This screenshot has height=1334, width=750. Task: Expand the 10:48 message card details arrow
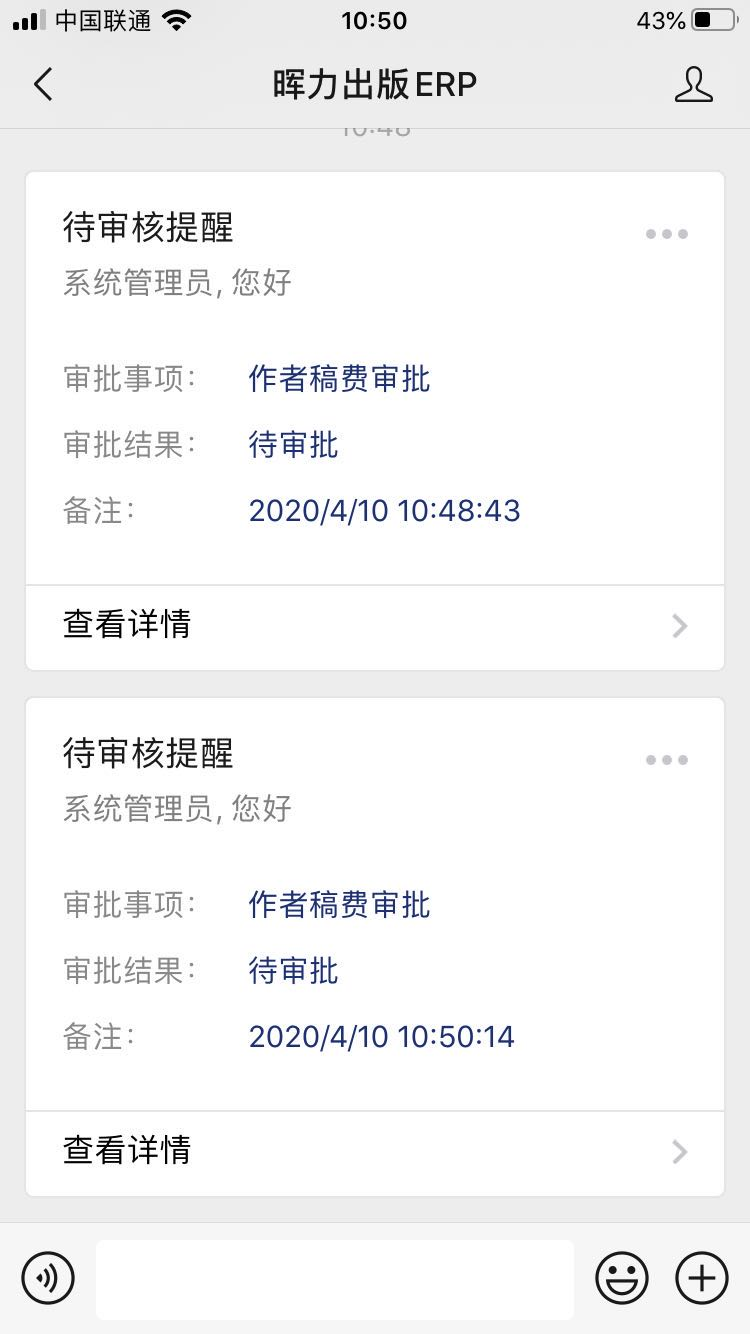tap(679, 627)
